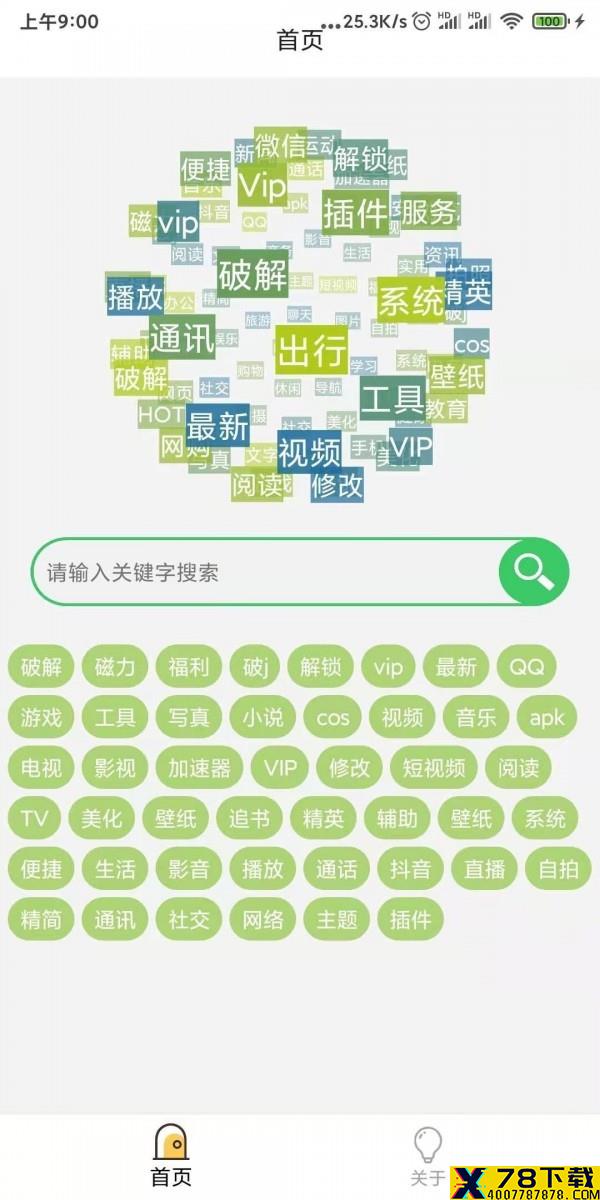
Task: Focus the keyword search input field
Action: (266, 572)
